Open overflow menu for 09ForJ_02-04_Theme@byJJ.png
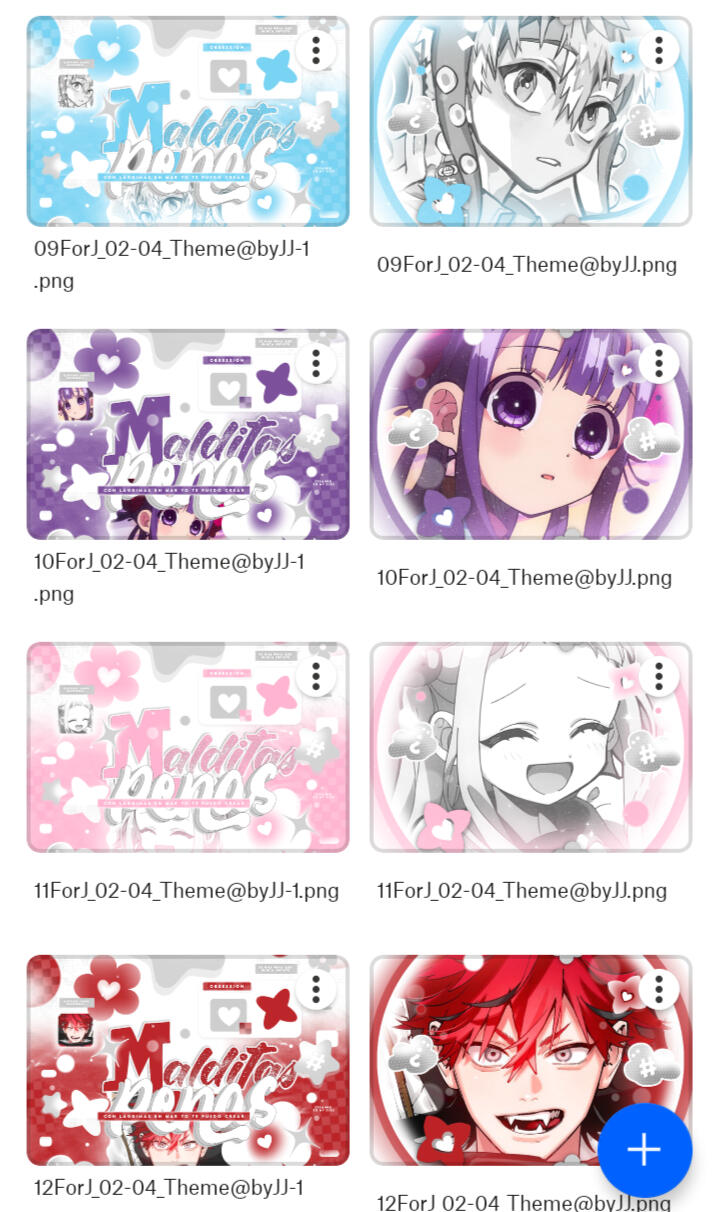 point(659,50)
